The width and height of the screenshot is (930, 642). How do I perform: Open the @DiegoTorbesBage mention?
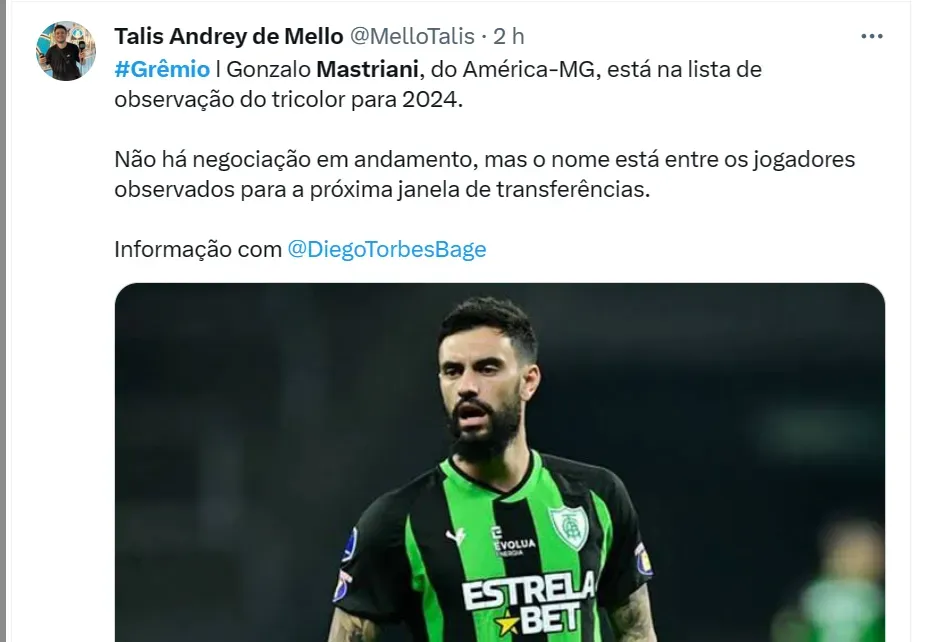[x=386, y=249]
